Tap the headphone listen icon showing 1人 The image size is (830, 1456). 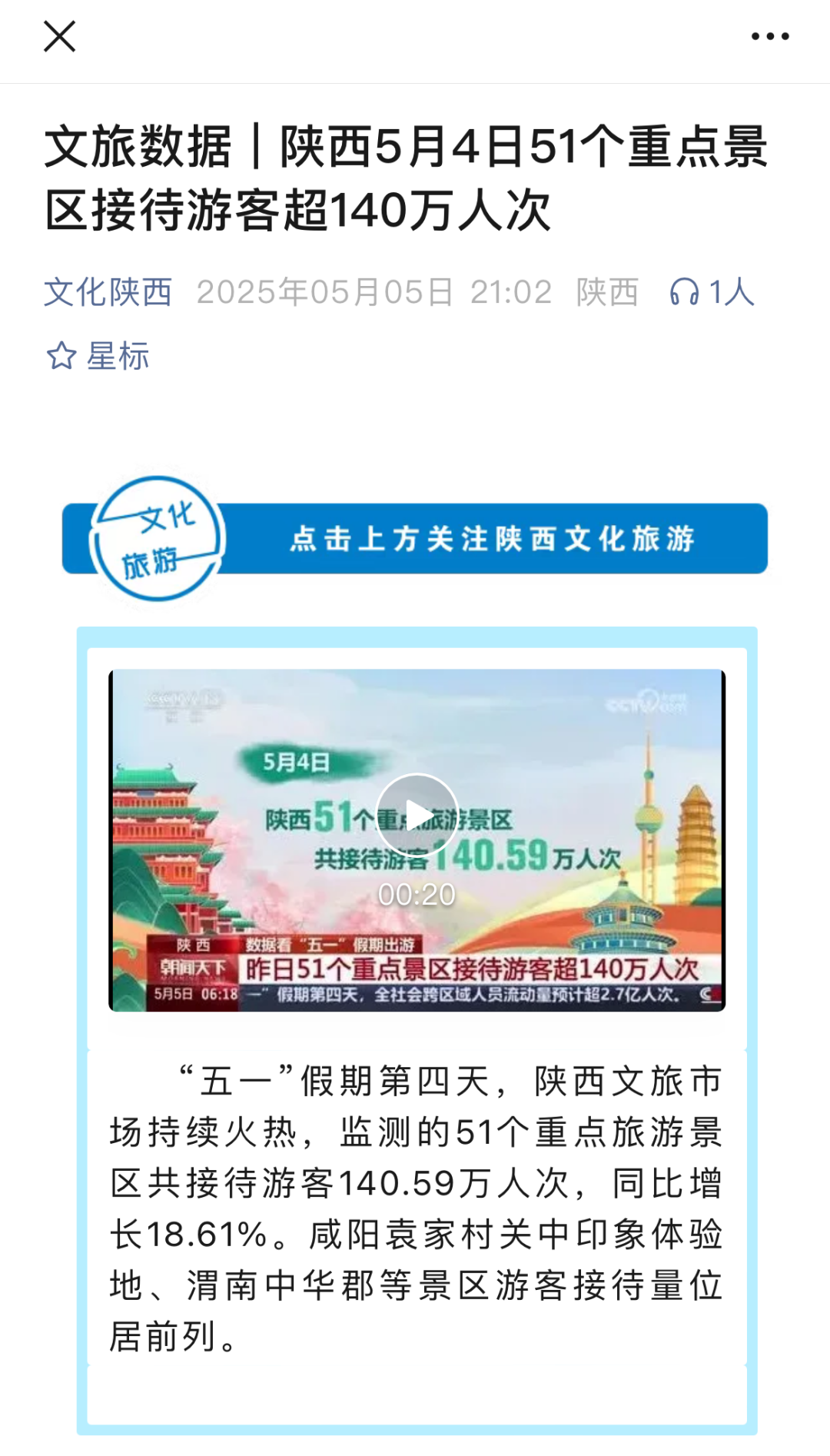711,293
